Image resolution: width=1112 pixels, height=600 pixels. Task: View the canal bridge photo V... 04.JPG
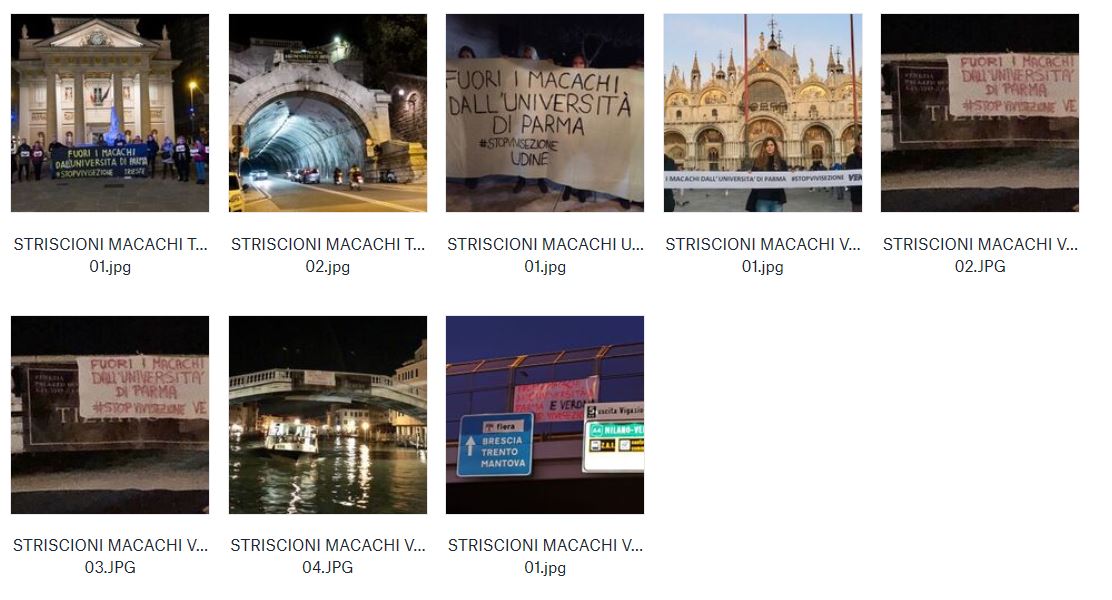tap(327, 415)
